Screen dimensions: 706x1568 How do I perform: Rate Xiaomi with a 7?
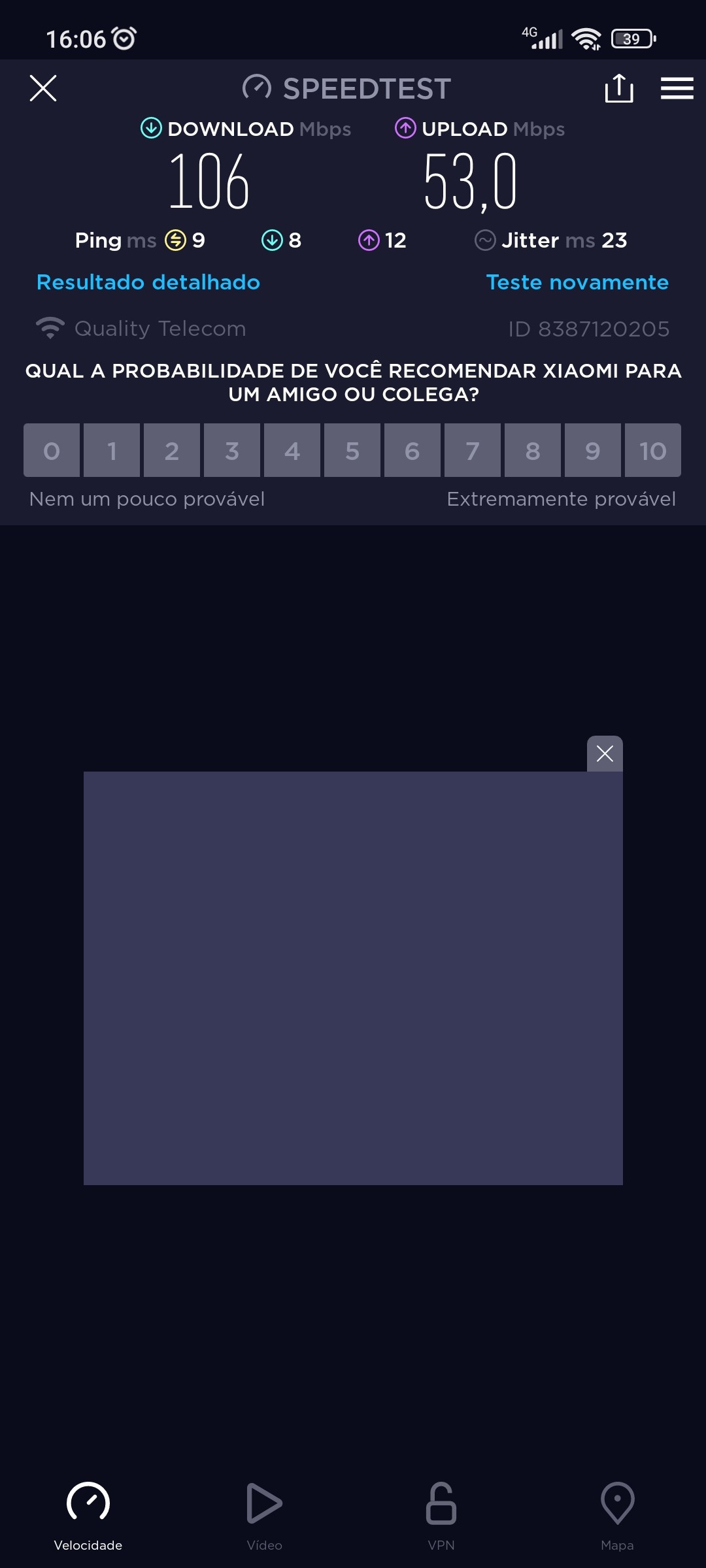pos(473,450)
